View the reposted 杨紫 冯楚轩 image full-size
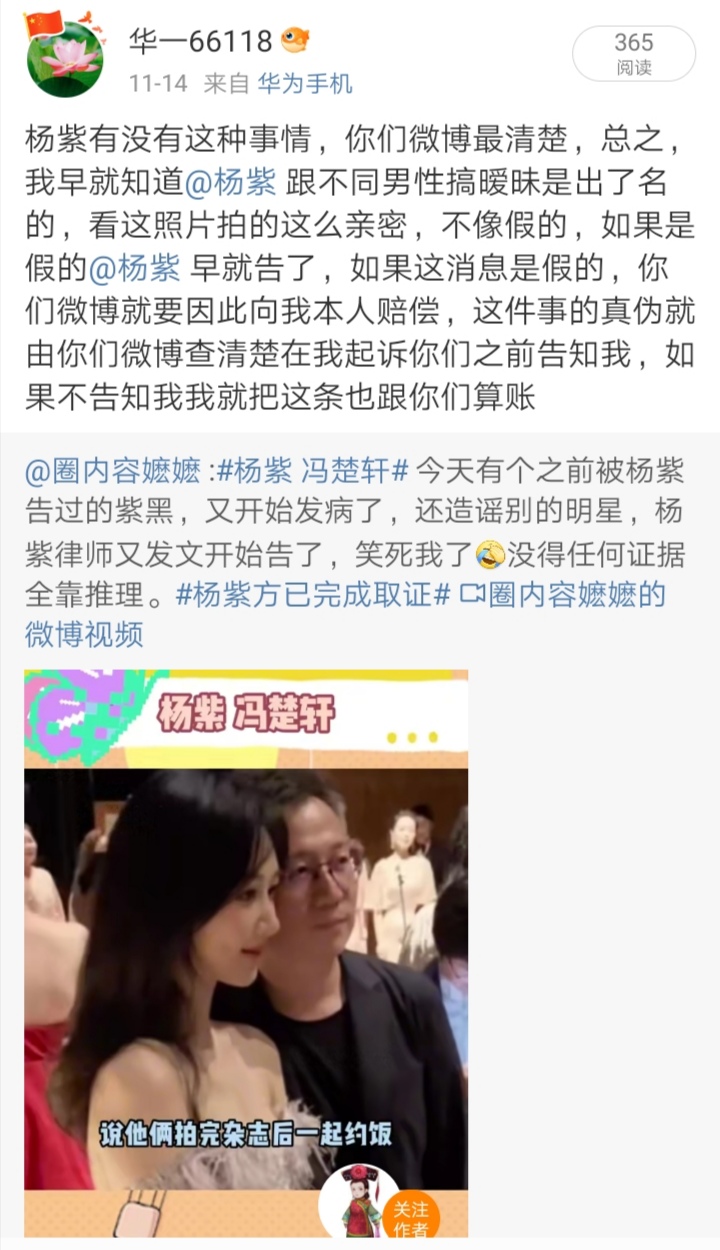The height and width of the screenshot is (1250, 720). [246, 950]
